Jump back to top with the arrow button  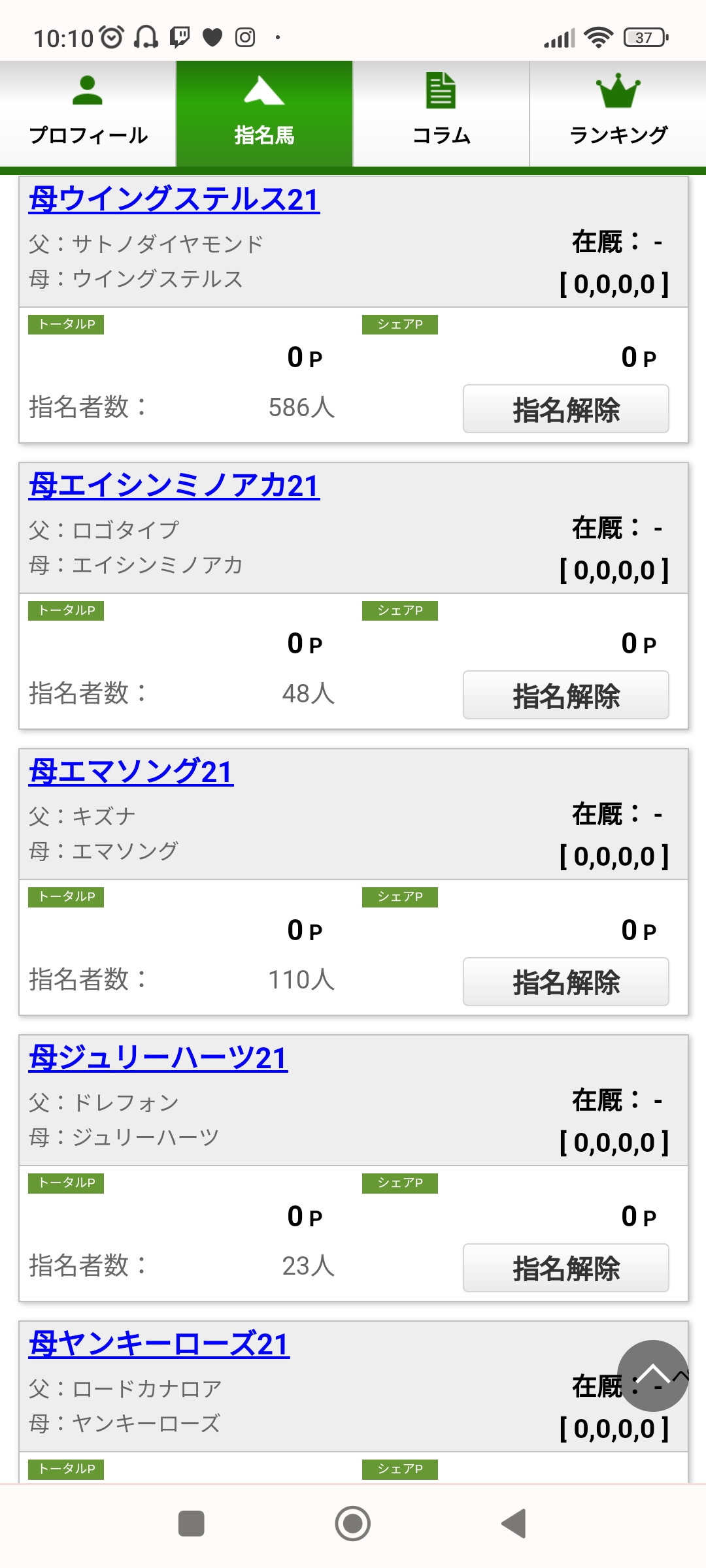652,1375
